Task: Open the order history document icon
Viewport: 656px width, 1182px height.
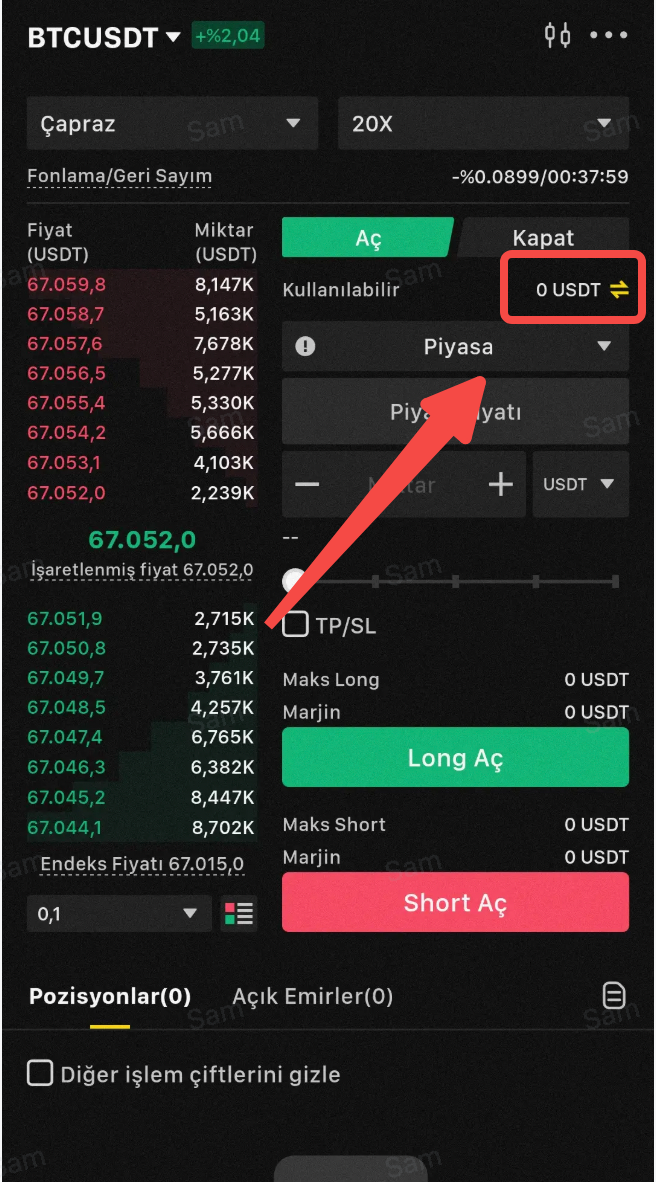Action: coord(615,996)
